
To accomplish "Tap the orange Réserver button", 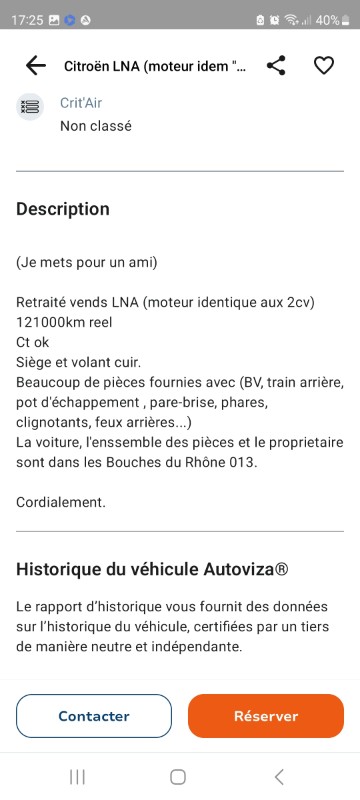I will tap(266, 716).
